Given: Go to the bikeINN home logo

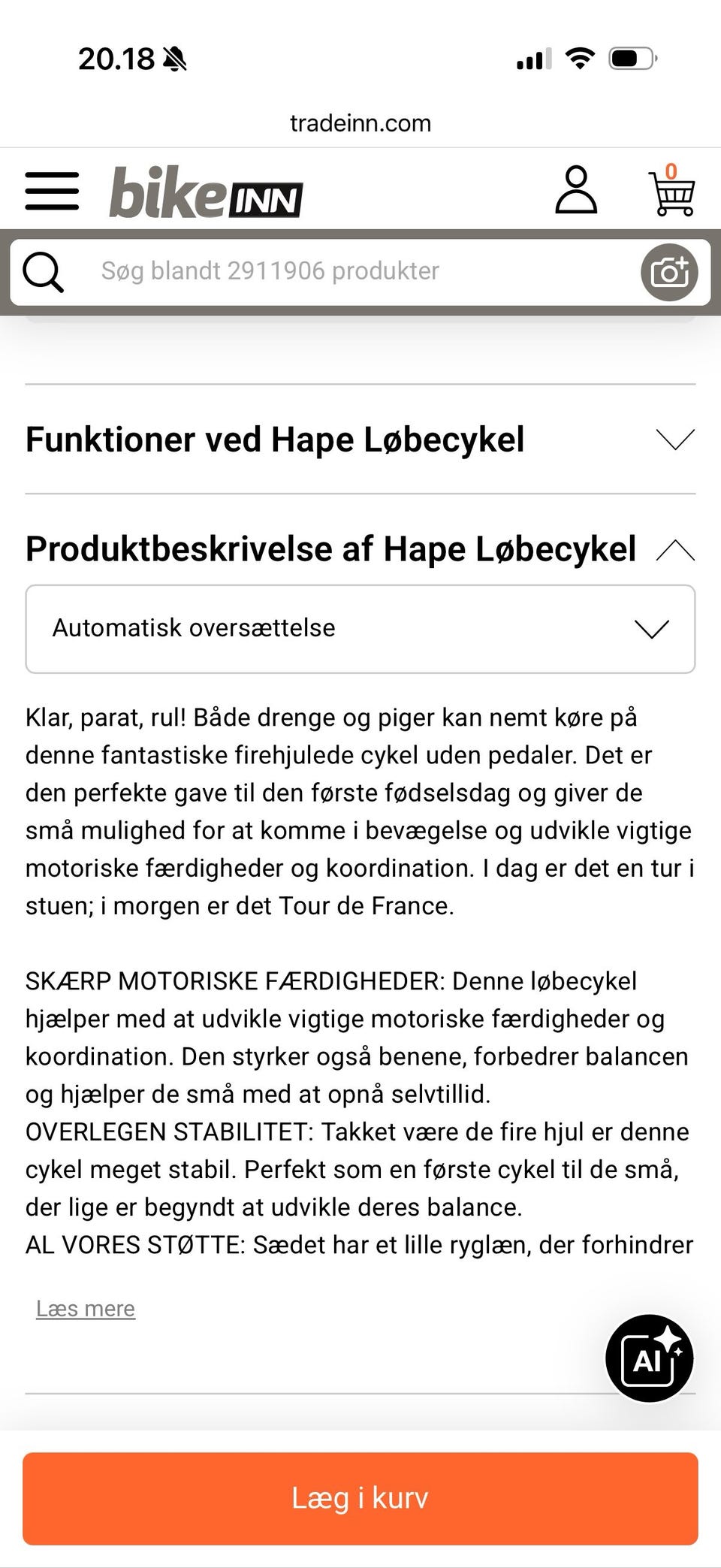Looking at the screenshot, I should [x=206, y=192].
